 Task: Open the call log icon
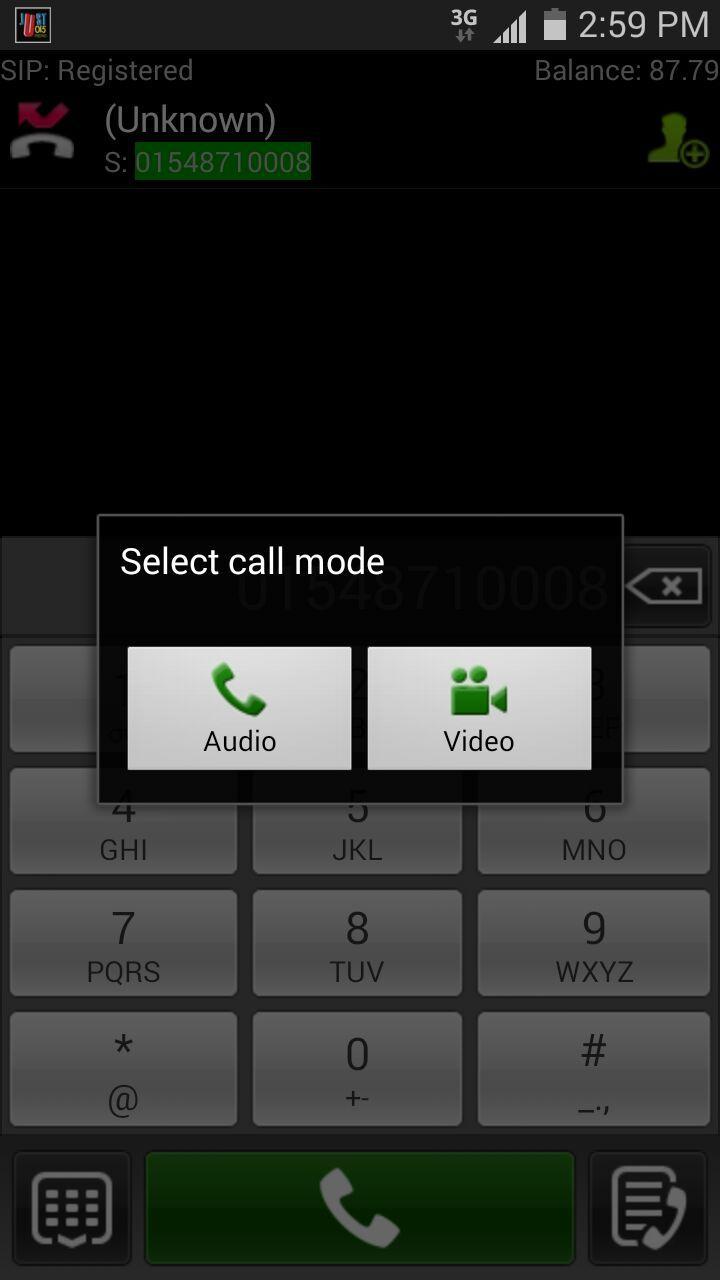point(648,1208)
